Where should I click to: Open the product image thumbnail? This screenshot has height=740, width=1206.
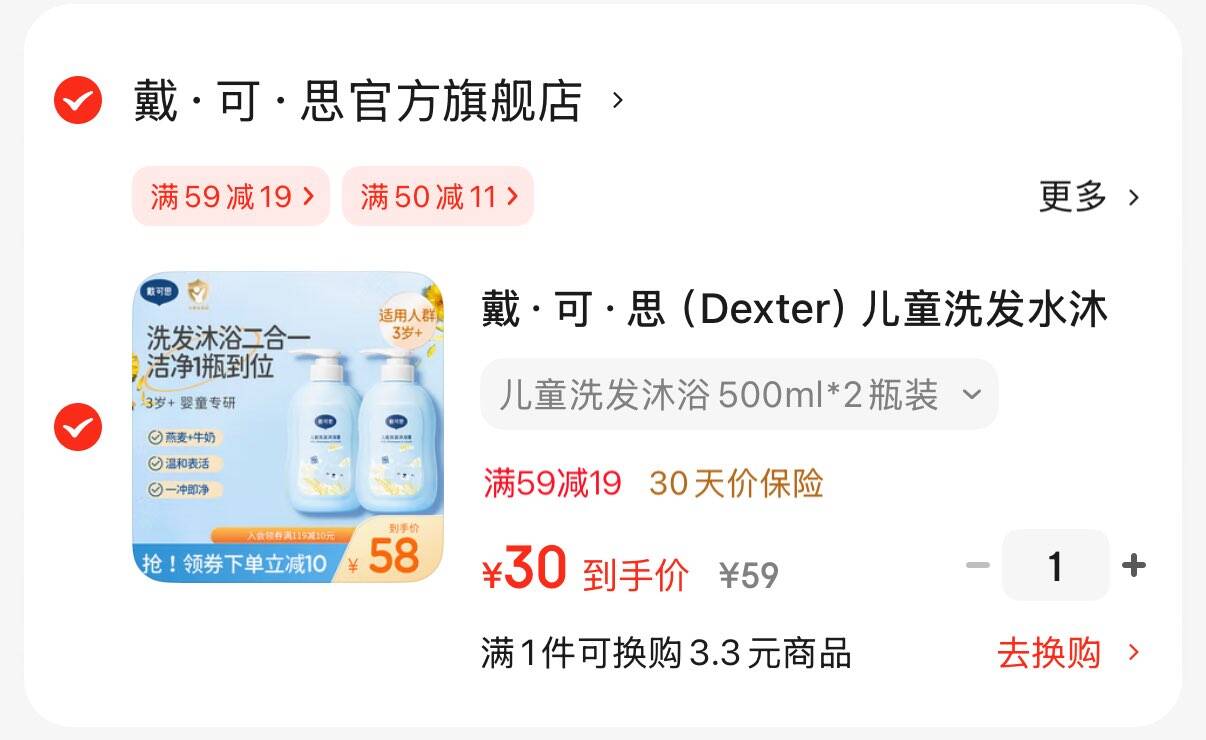288,427
